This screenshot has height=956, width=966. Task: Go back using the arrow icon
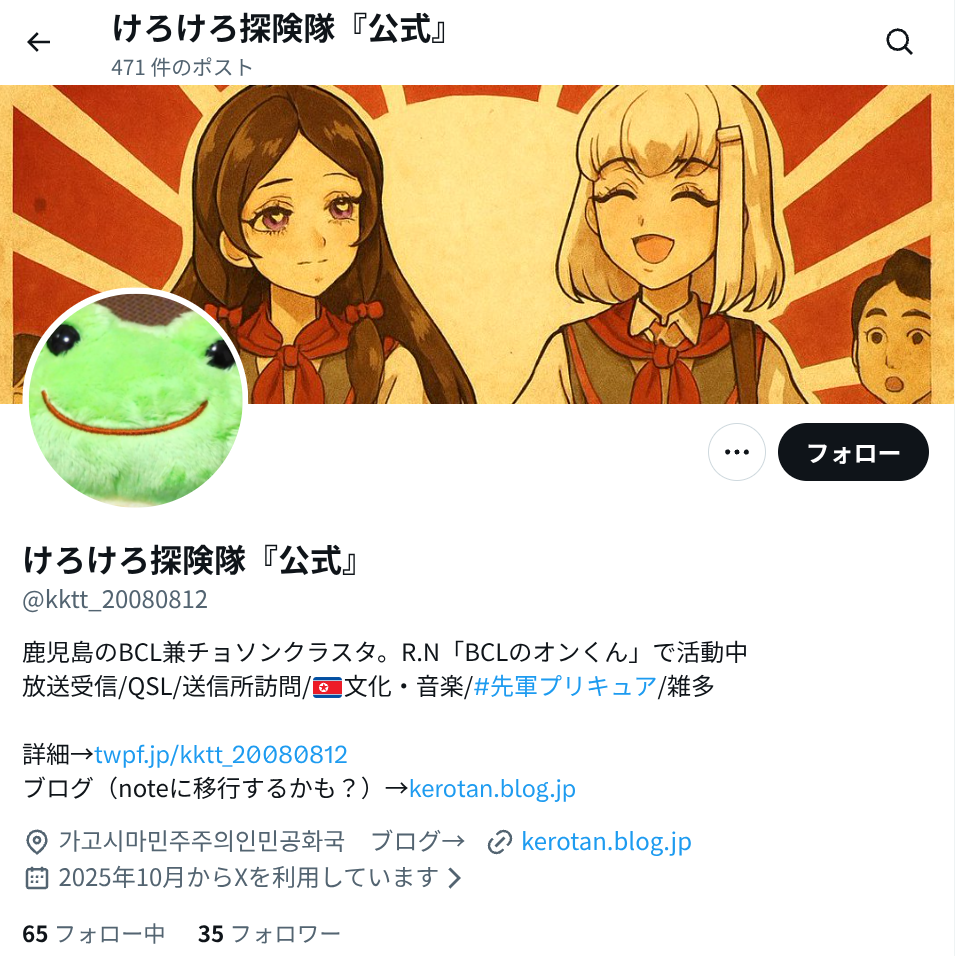38,42
